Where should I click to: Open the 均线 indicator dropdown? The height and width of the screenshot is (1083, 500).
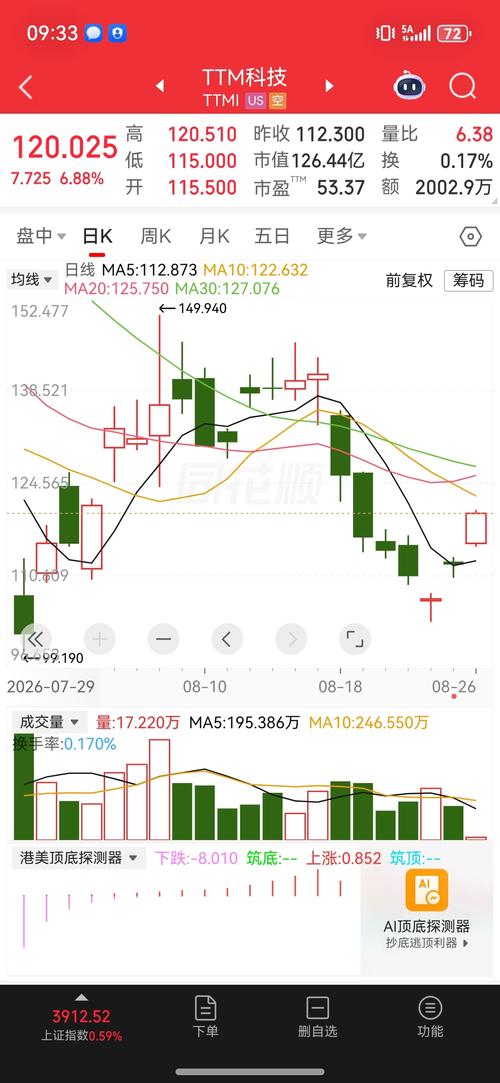32,280
